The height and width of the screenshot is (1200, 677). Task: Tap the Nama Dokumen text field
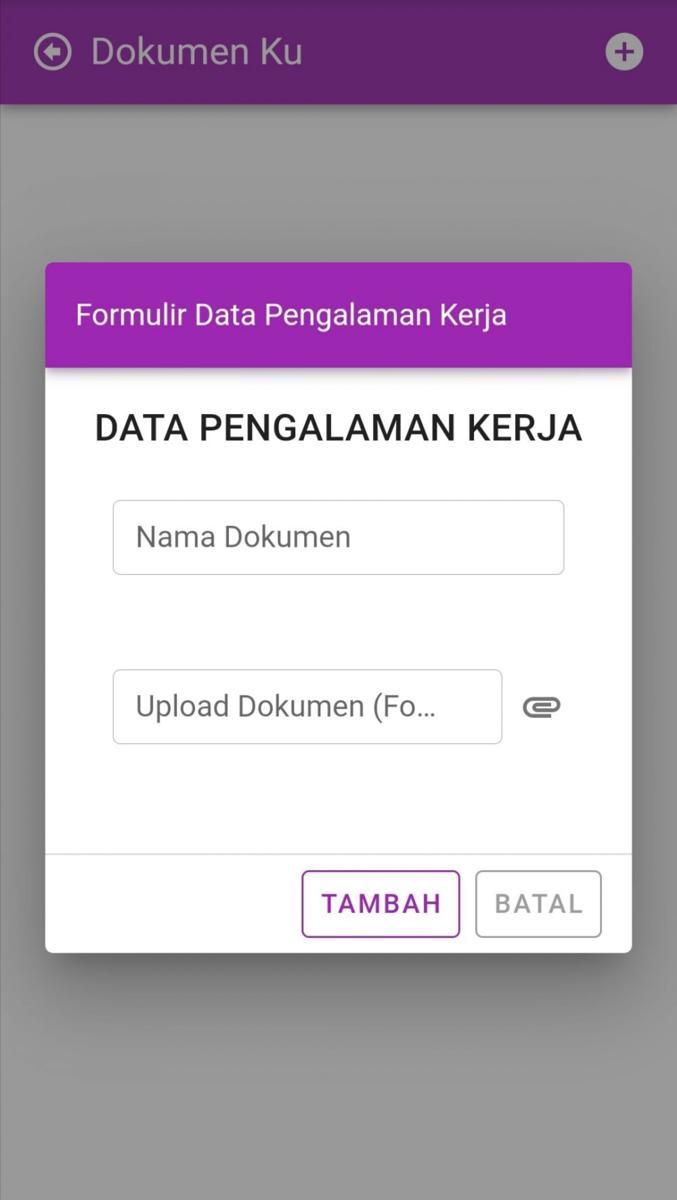[338, 537]
